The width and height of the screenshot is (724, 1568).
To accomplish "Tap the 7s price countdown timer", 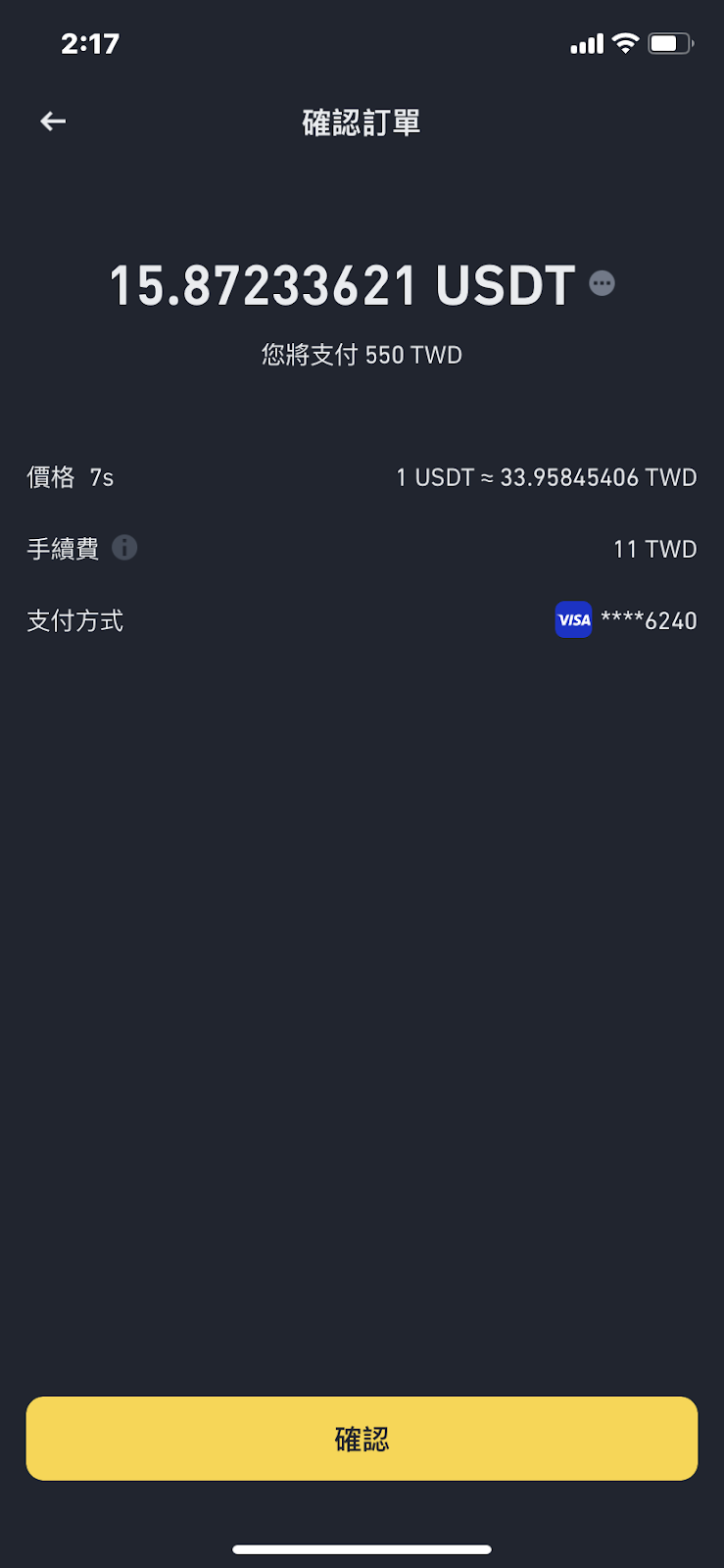I will click(x=102, y=477).
